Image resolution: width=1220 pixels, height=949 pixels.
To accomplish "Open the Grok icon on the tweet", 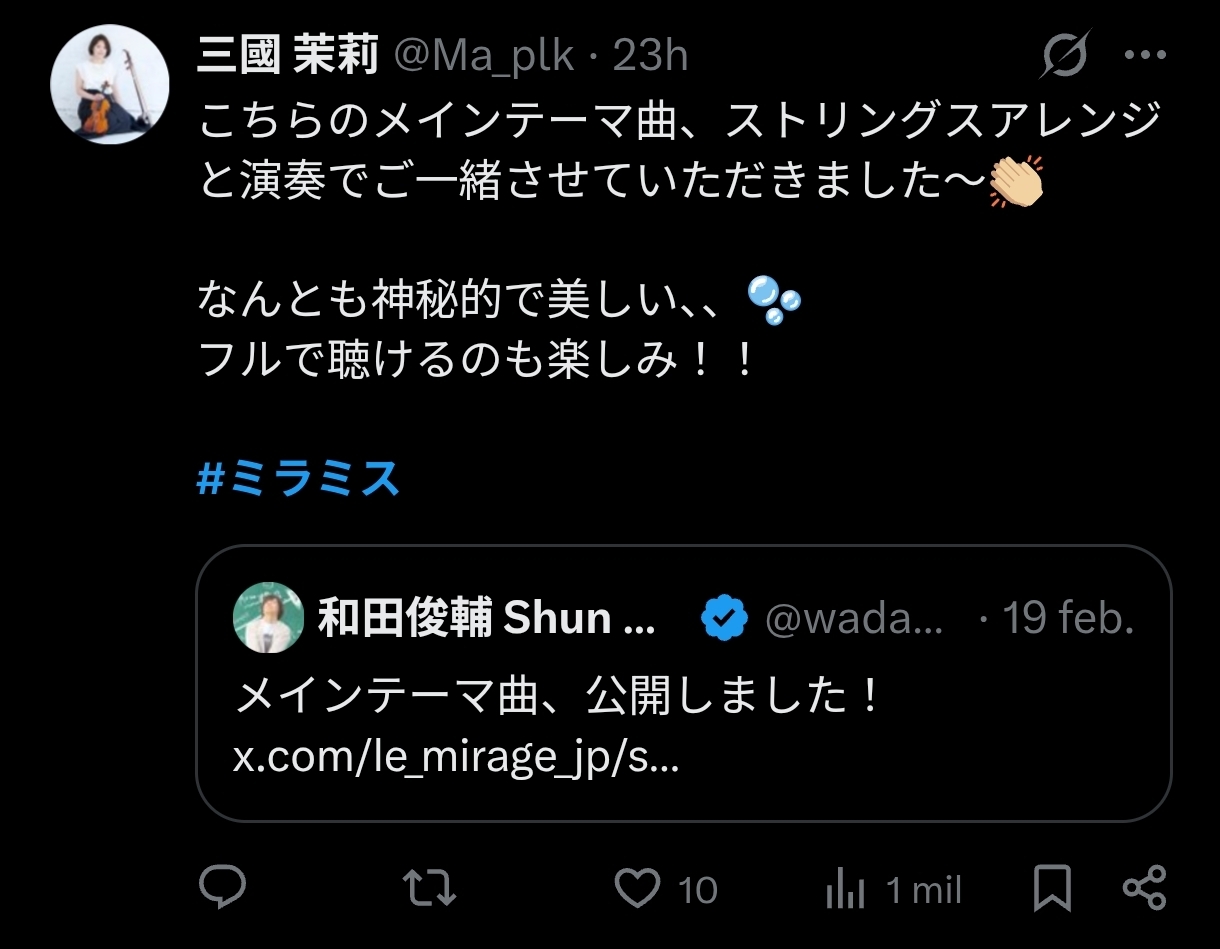I will (x=1064, y=57).
